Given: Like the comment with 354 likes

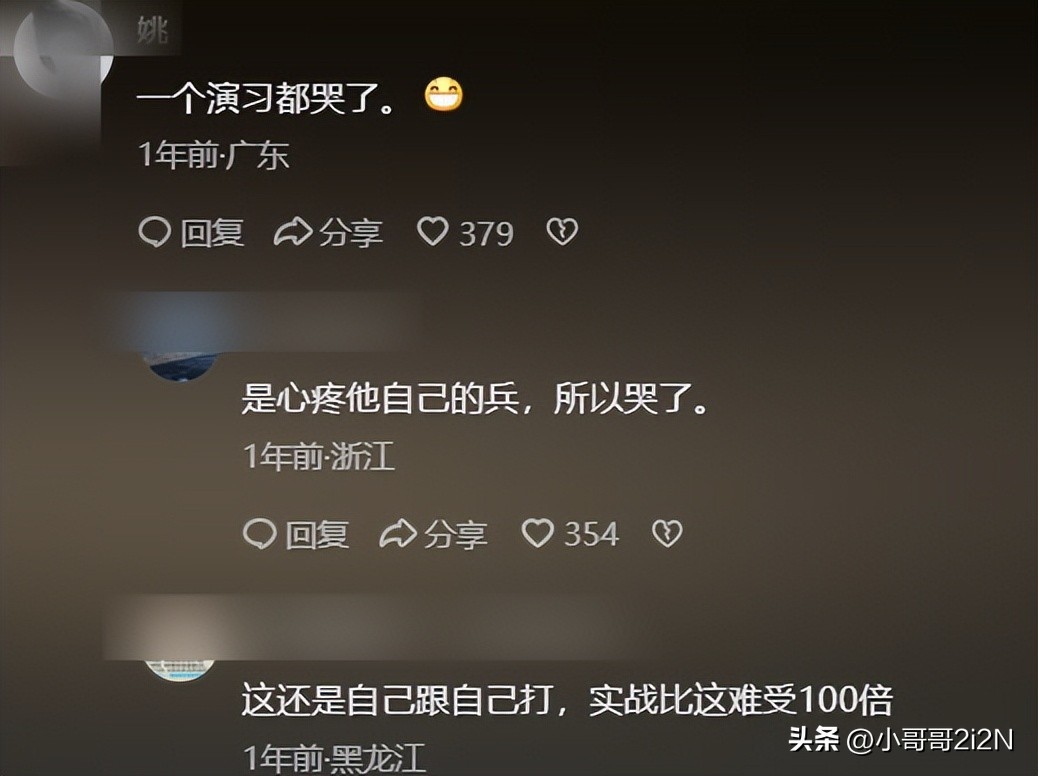Looking at the screenshot, I should [x=538, y=533].
